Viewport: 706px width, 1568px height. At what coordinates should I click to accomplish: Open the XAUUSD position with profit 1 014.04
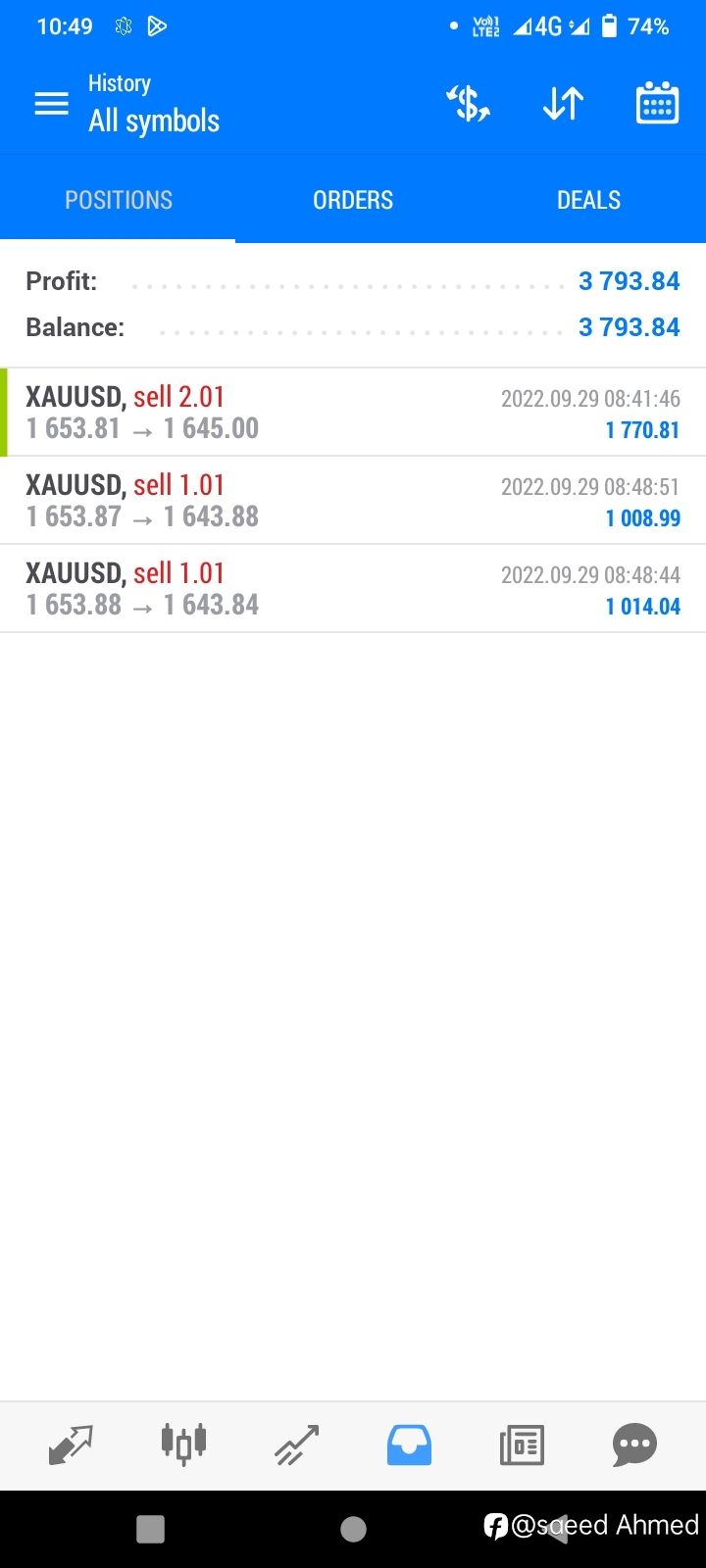click(x=353, y=589)
